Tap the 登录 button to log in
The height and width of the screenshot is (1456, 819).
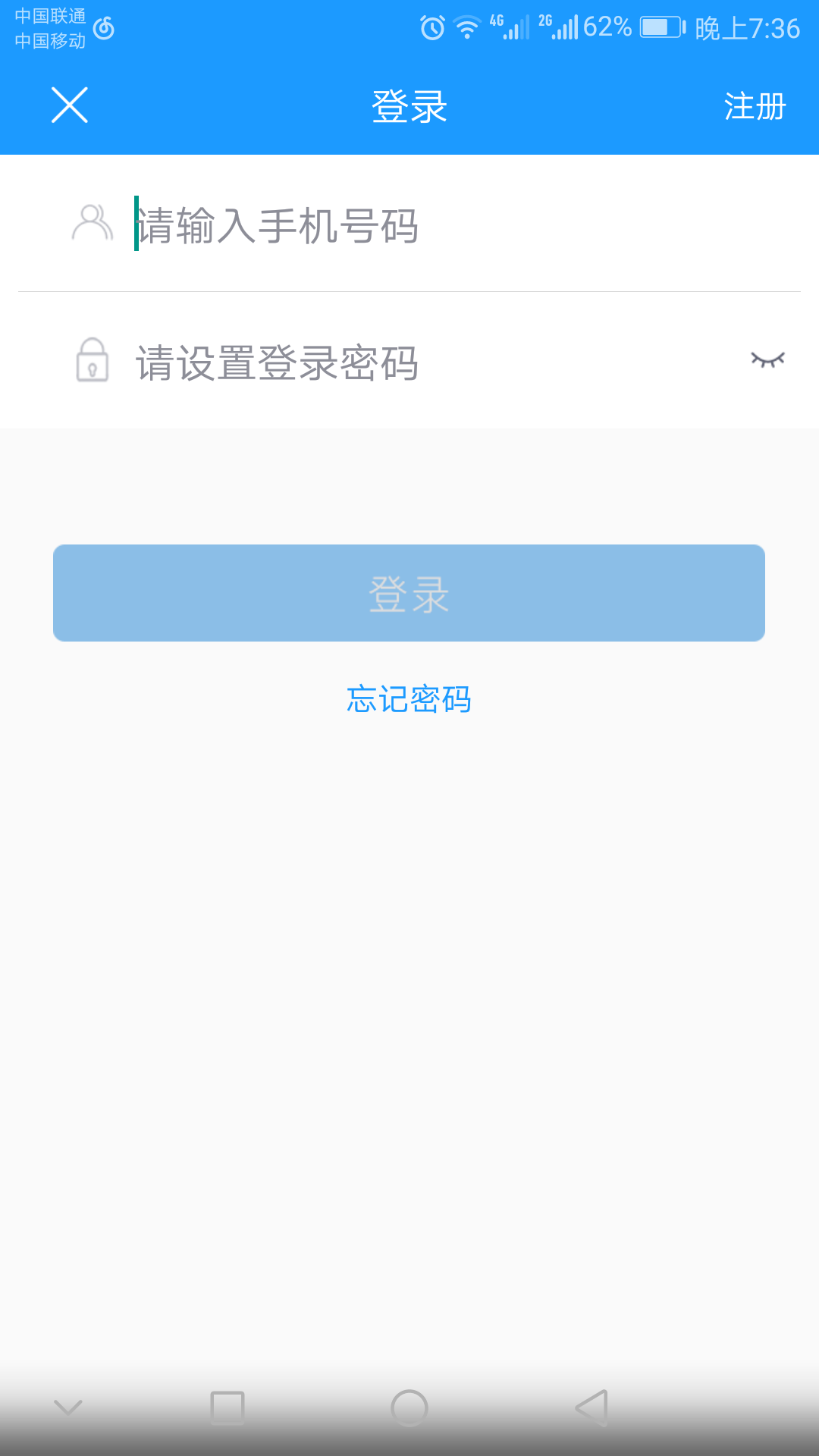pyautogui.click(x=409, y=593)
